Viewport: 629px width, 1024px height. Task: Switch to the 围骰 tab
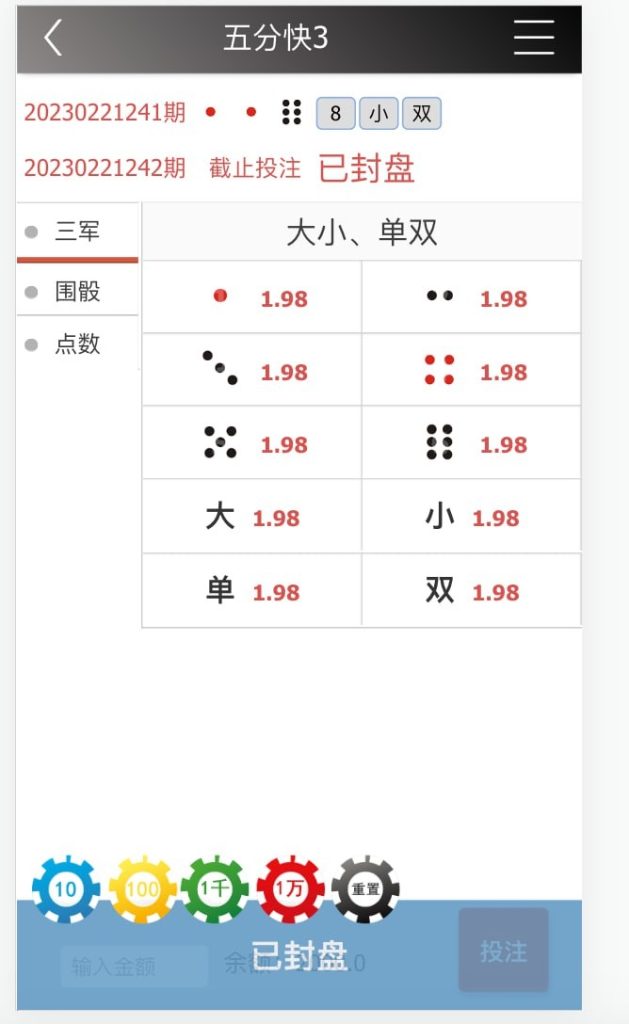77,292
